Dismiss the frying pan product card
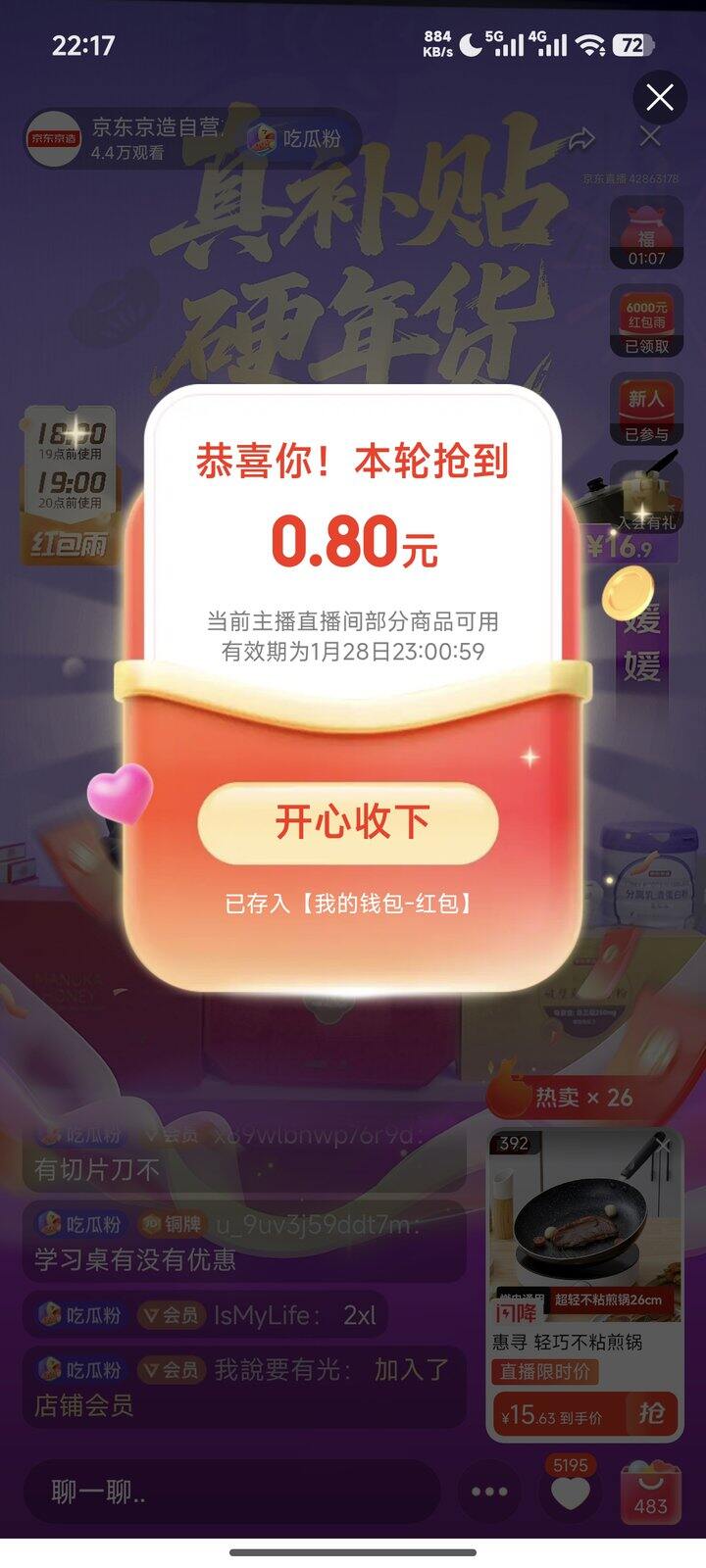Image resolution: width=706 pixels, height=1568 pixels. (x=664, y=1146)
